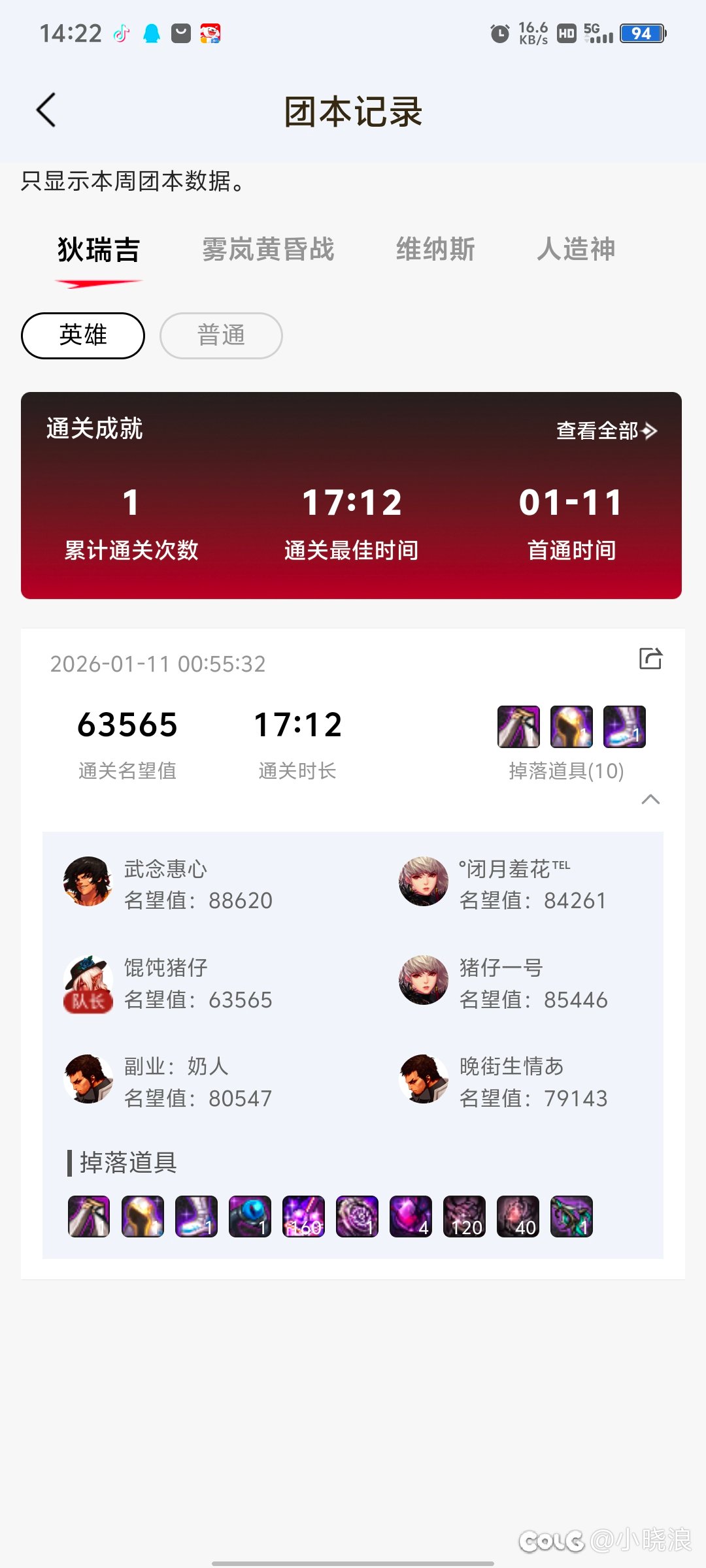This screenshot has width=706, height=1568.
Task: Switch to the 人造神 tab
Action: click(x=576, y=250)
